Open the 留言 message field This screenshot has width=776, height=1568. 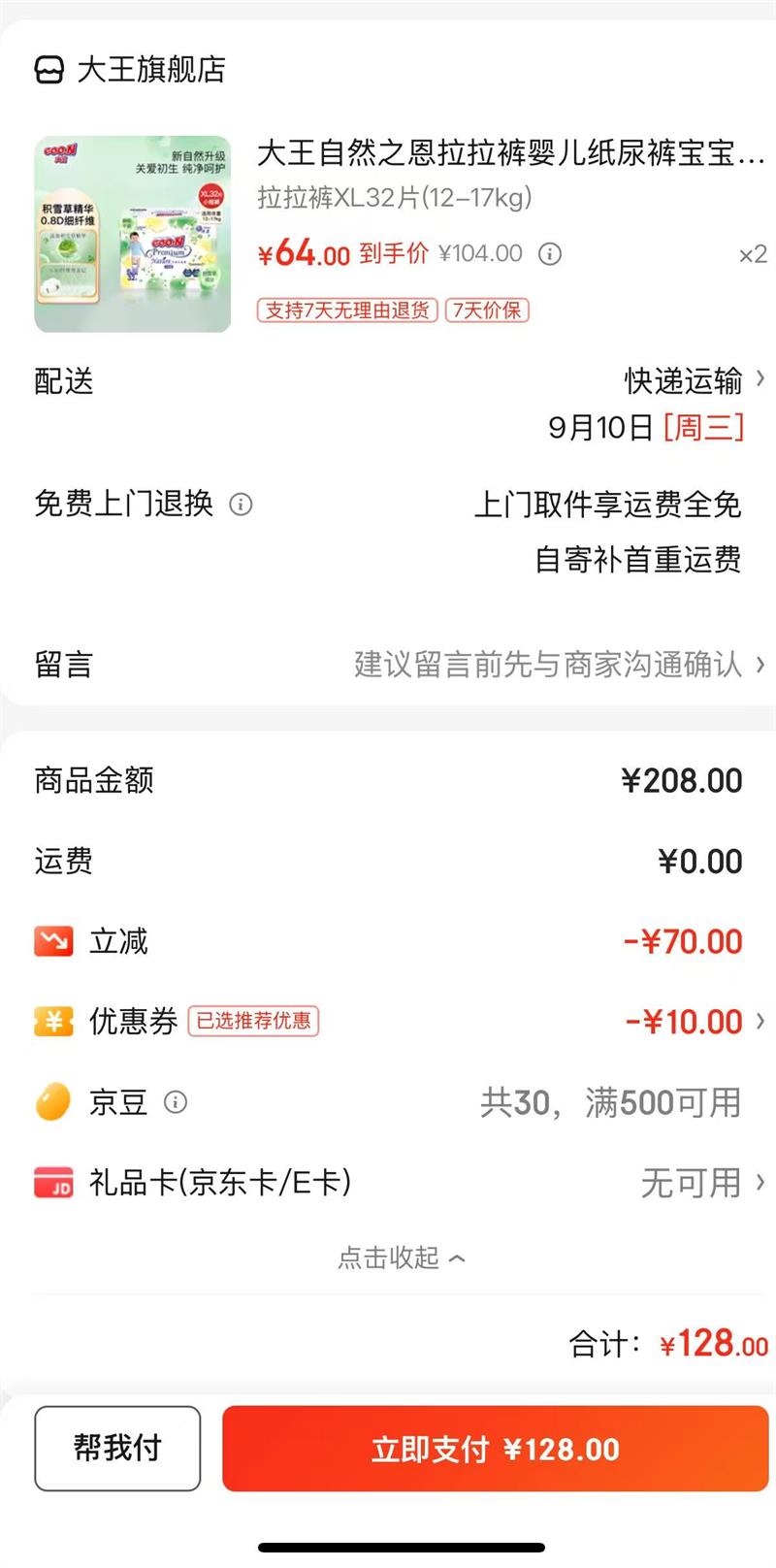(558, 665)
